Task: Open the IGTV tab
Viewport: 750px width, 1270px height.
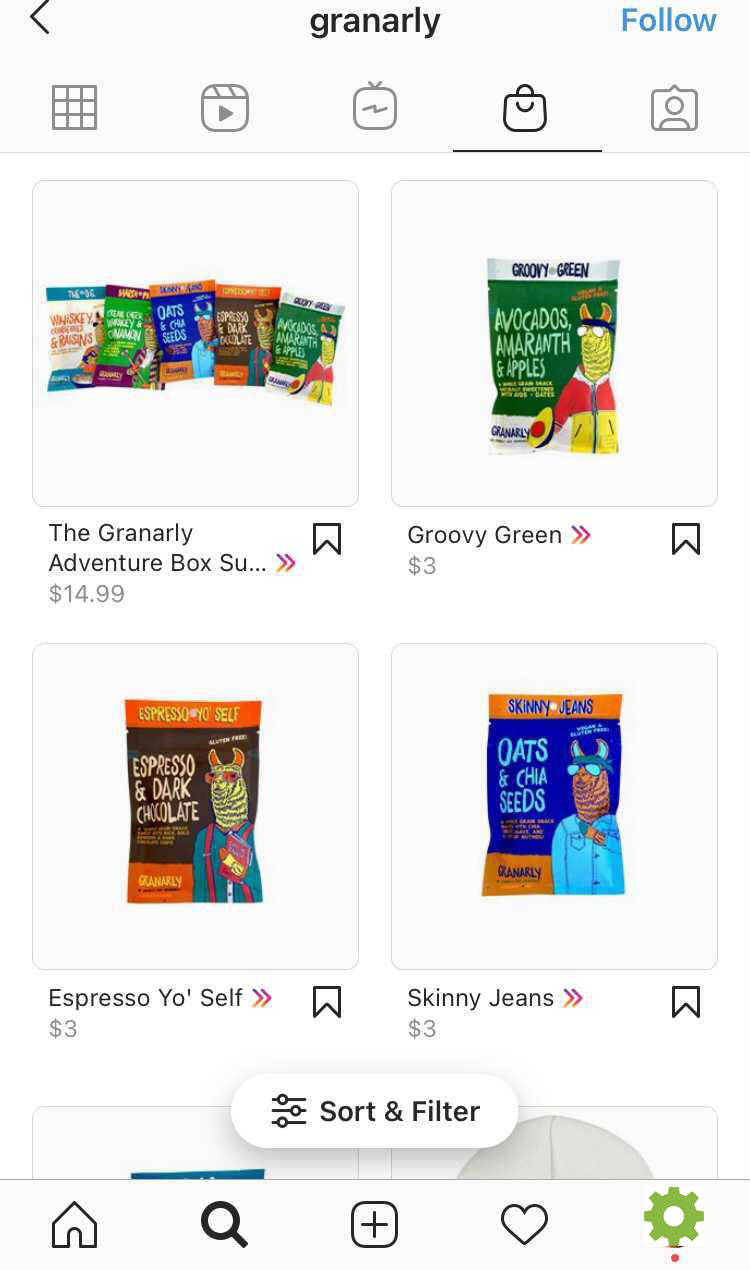Action: (375, 107)
